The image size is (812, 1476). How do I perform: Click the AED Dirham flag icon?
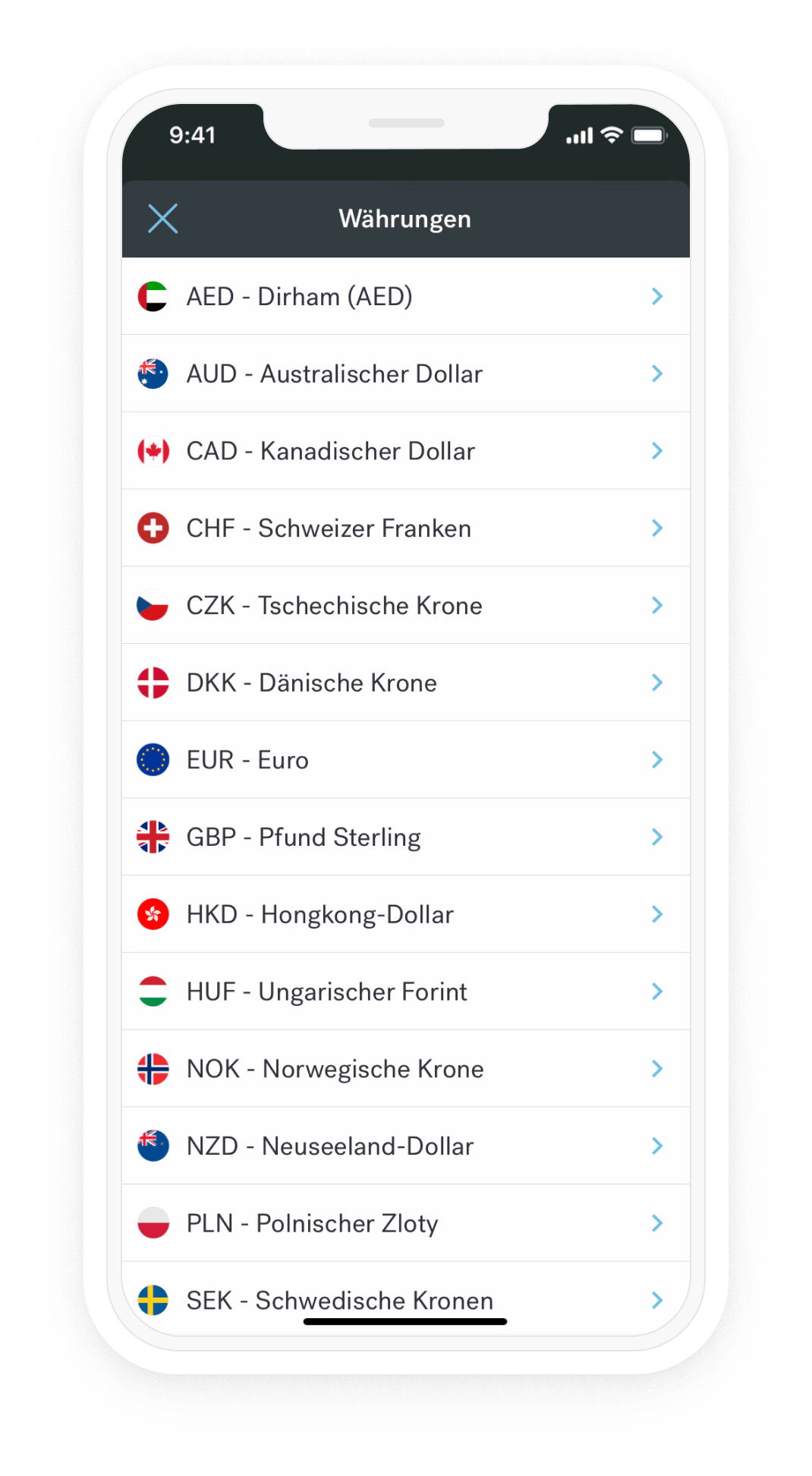point(154,297)
